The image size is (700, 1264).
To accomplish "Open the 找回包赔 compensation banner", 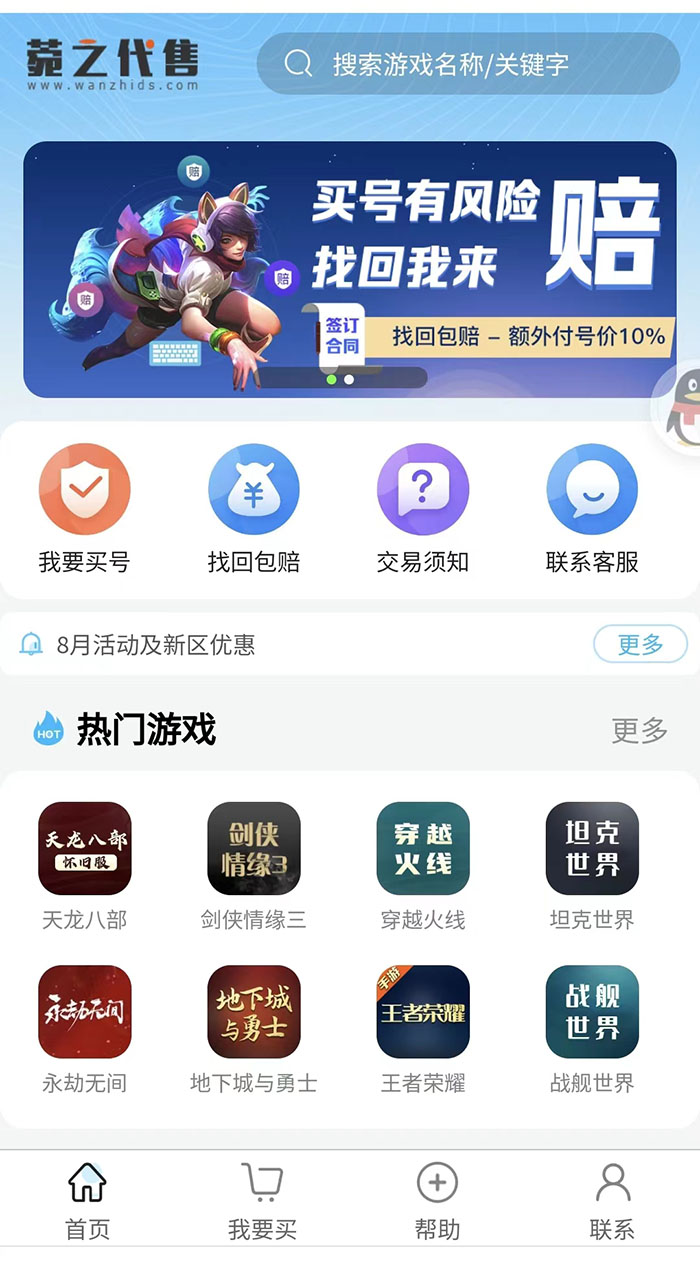I will click(x=349, y=269).
